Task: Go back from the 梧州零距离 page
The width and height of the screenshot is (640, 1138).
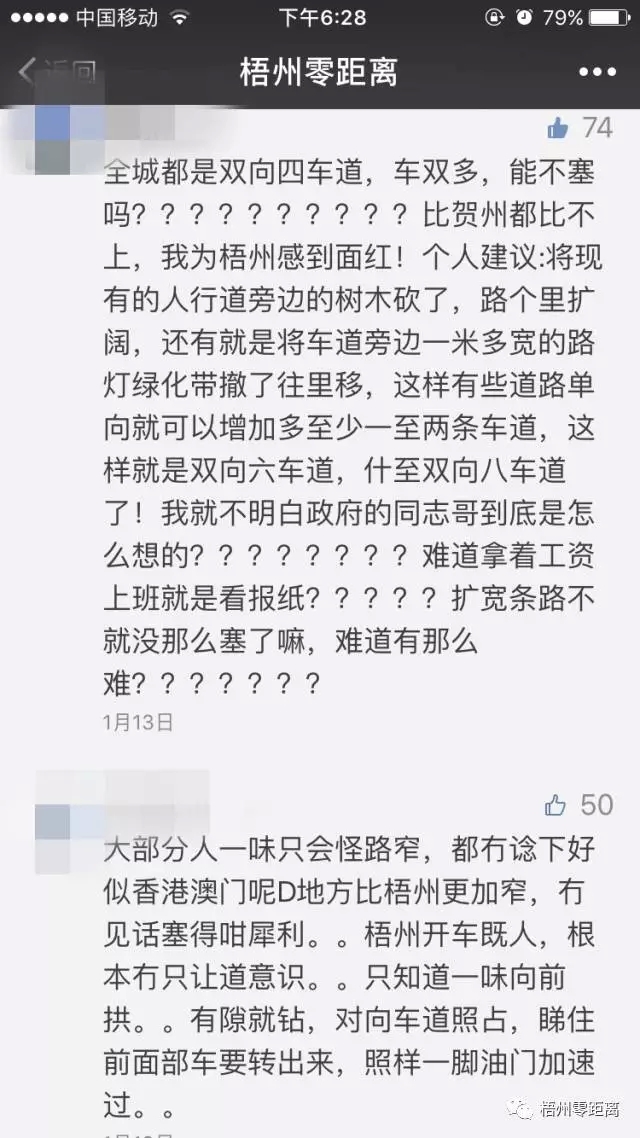Action: point(55,72)
